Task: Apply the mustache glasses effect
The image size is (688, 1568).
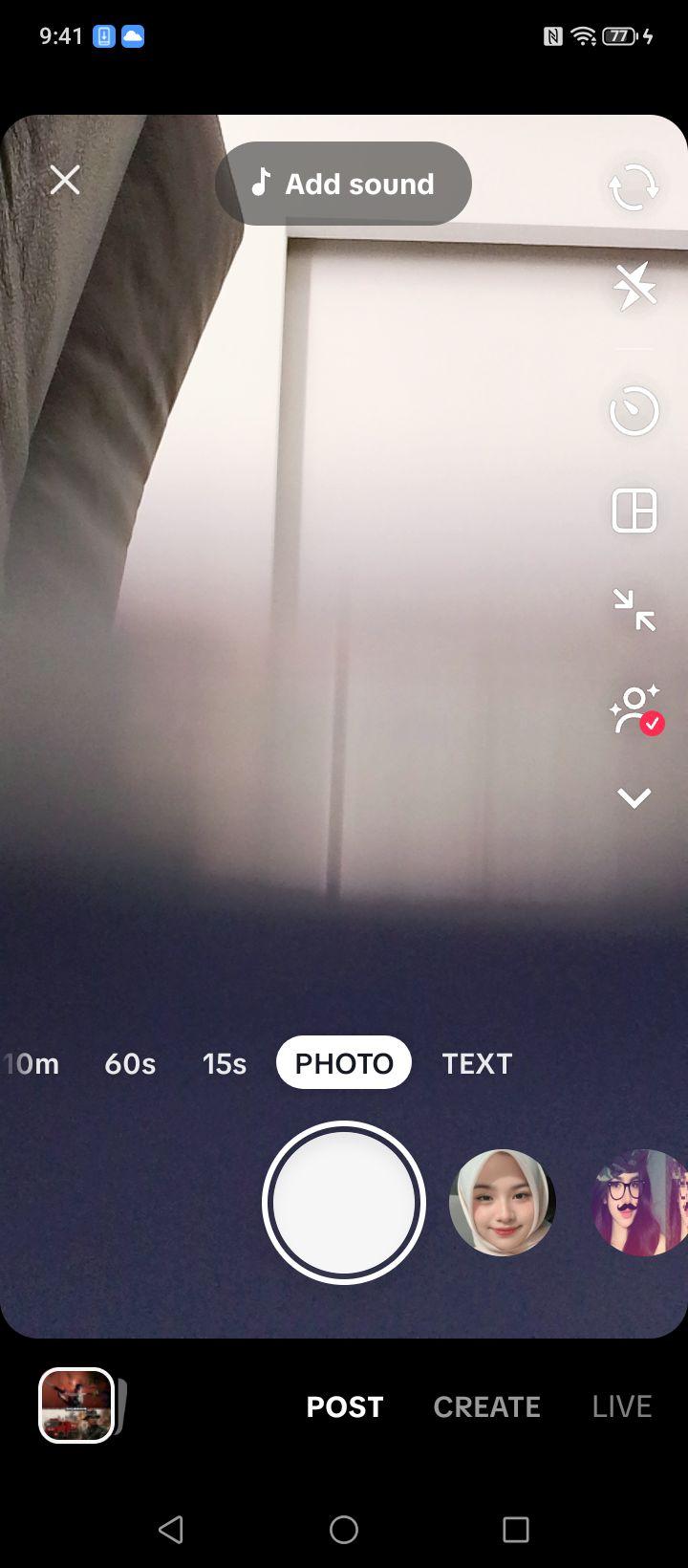Action: (x=640, y=1203)
